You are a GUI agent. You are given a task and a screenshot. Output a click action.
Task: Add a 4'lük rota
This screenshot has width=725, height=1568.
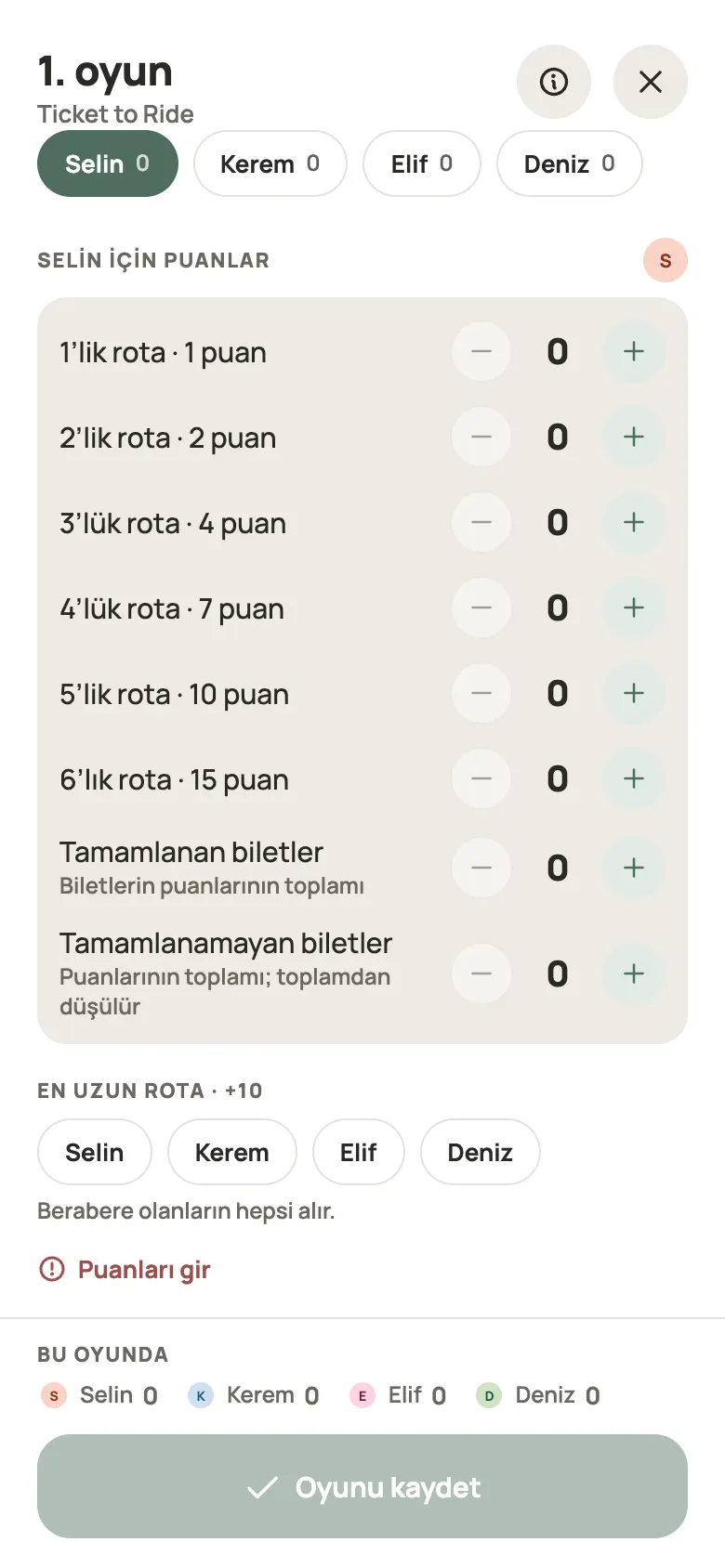point(634,608)
